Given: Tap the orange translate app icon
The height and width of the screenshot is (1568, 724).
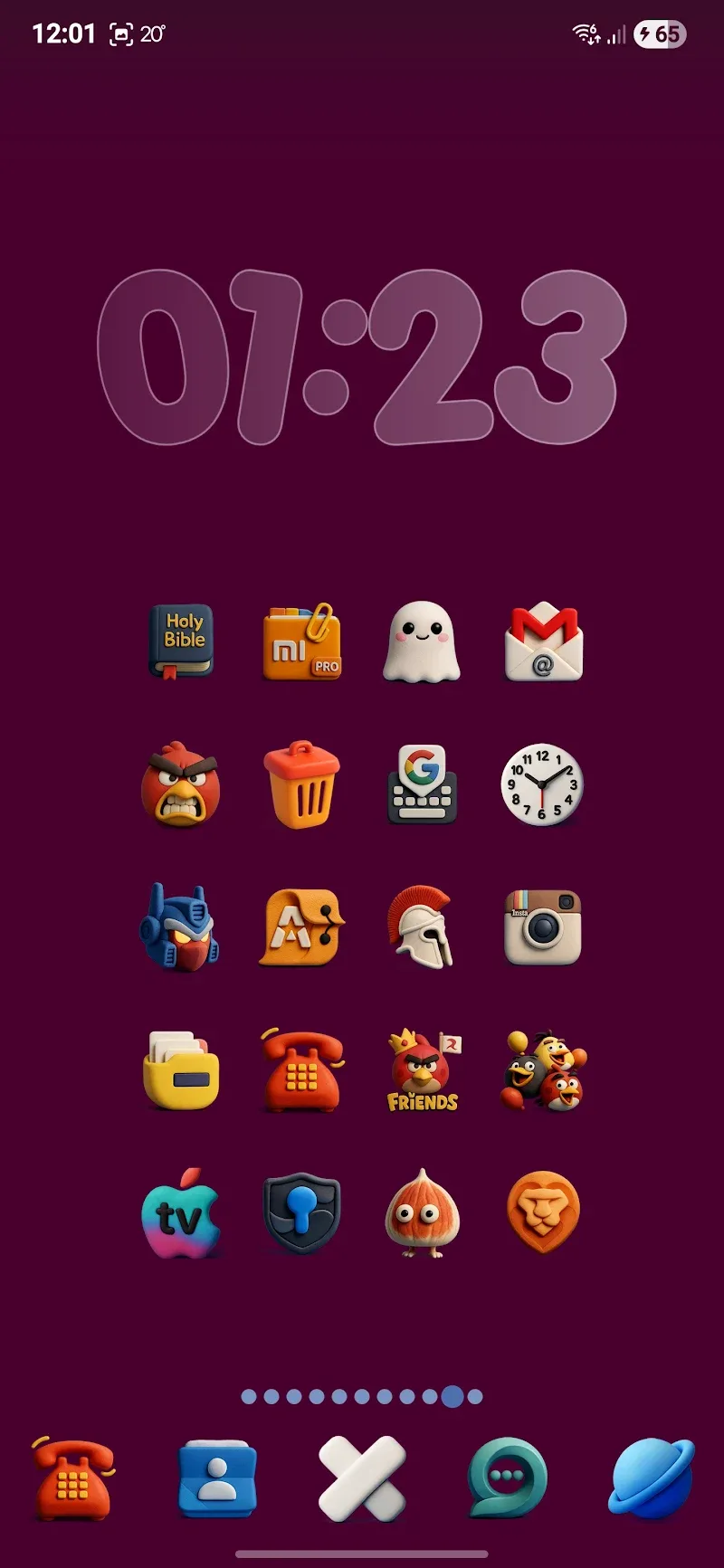Looking at the screenshot, I should coord(301,927).
